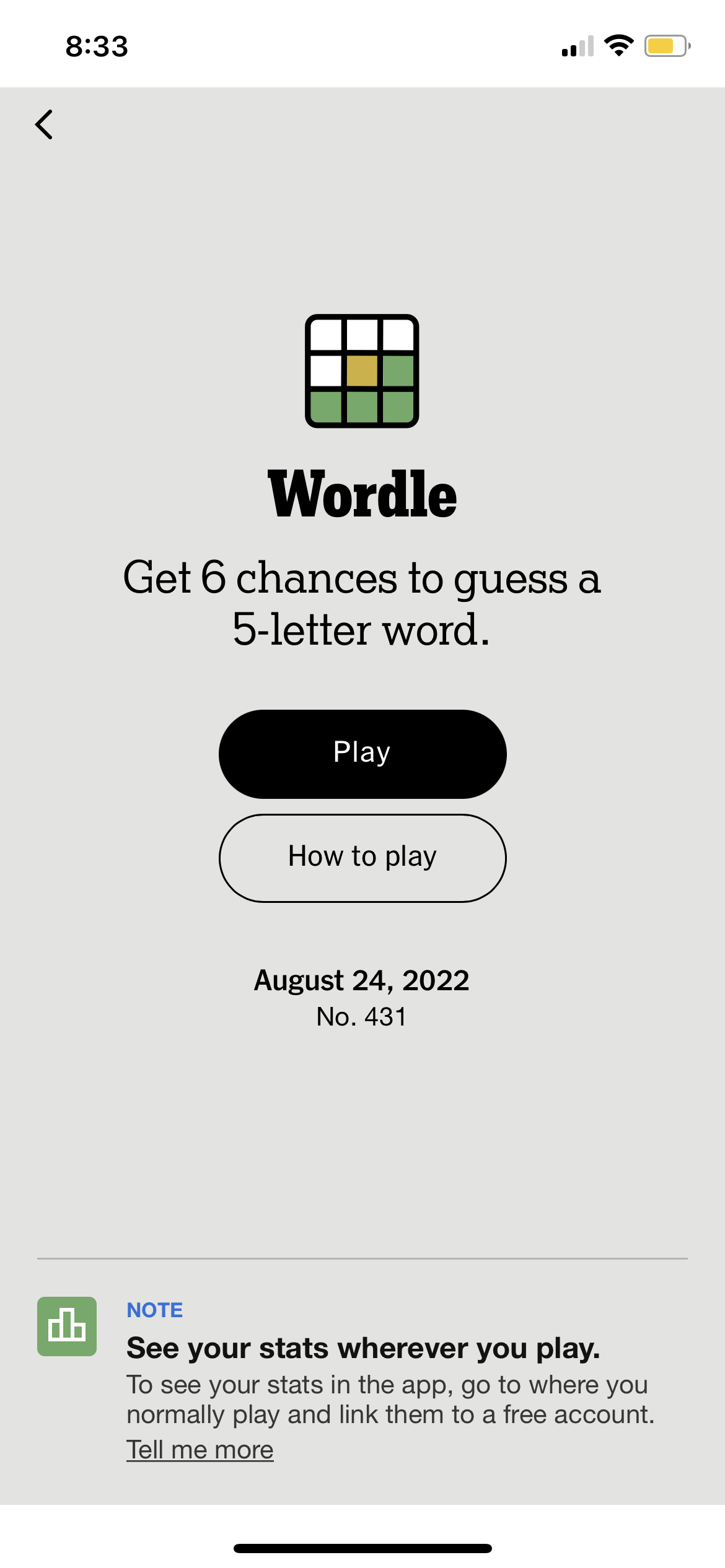
Task: Tap the puzzle date August 24, 2022
Action: (362, 981)
